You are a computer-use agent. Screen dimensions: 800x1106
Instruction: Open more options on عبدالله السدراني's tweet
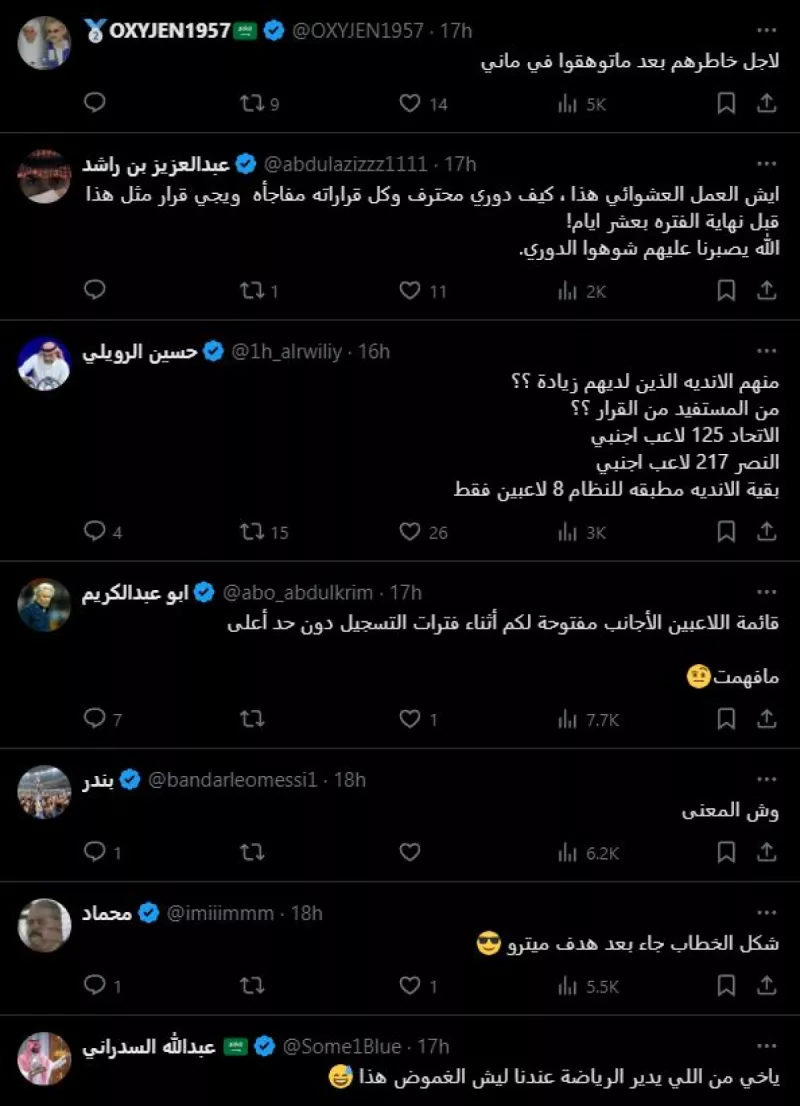click(x=768, y=1046)
